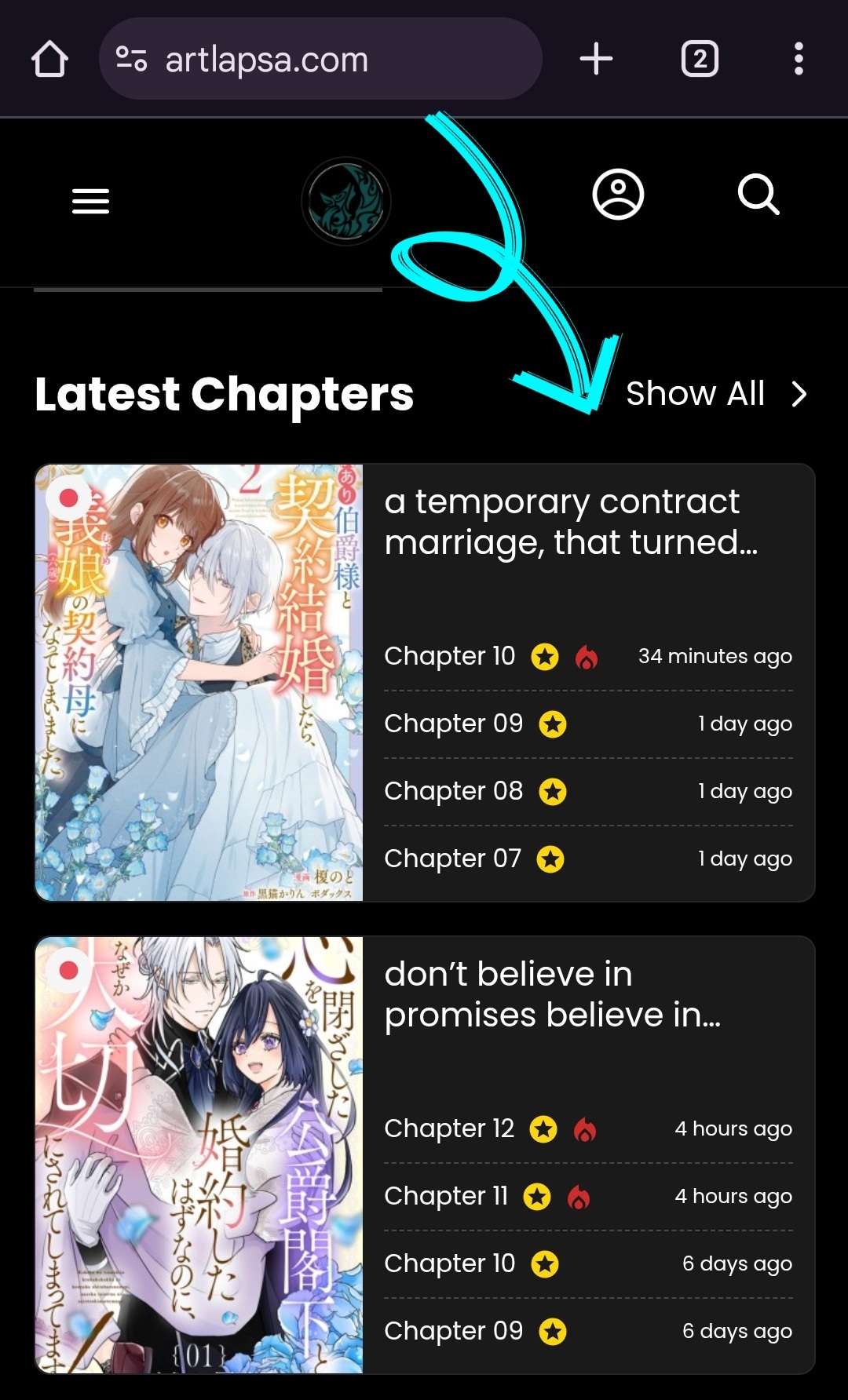Read Chapter 12 of don't believe in promises
848x1400 pixels.
tap(449, 1128)
